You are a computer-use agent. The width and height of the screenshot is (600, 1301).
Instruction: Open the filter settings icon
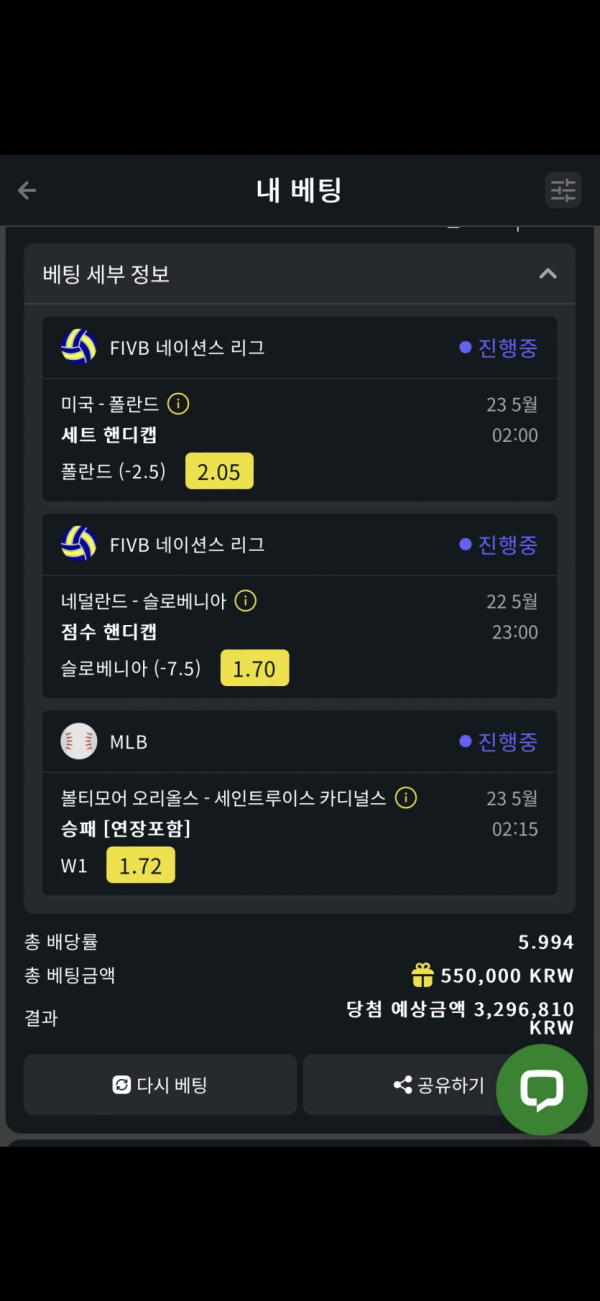click(563, 190)
